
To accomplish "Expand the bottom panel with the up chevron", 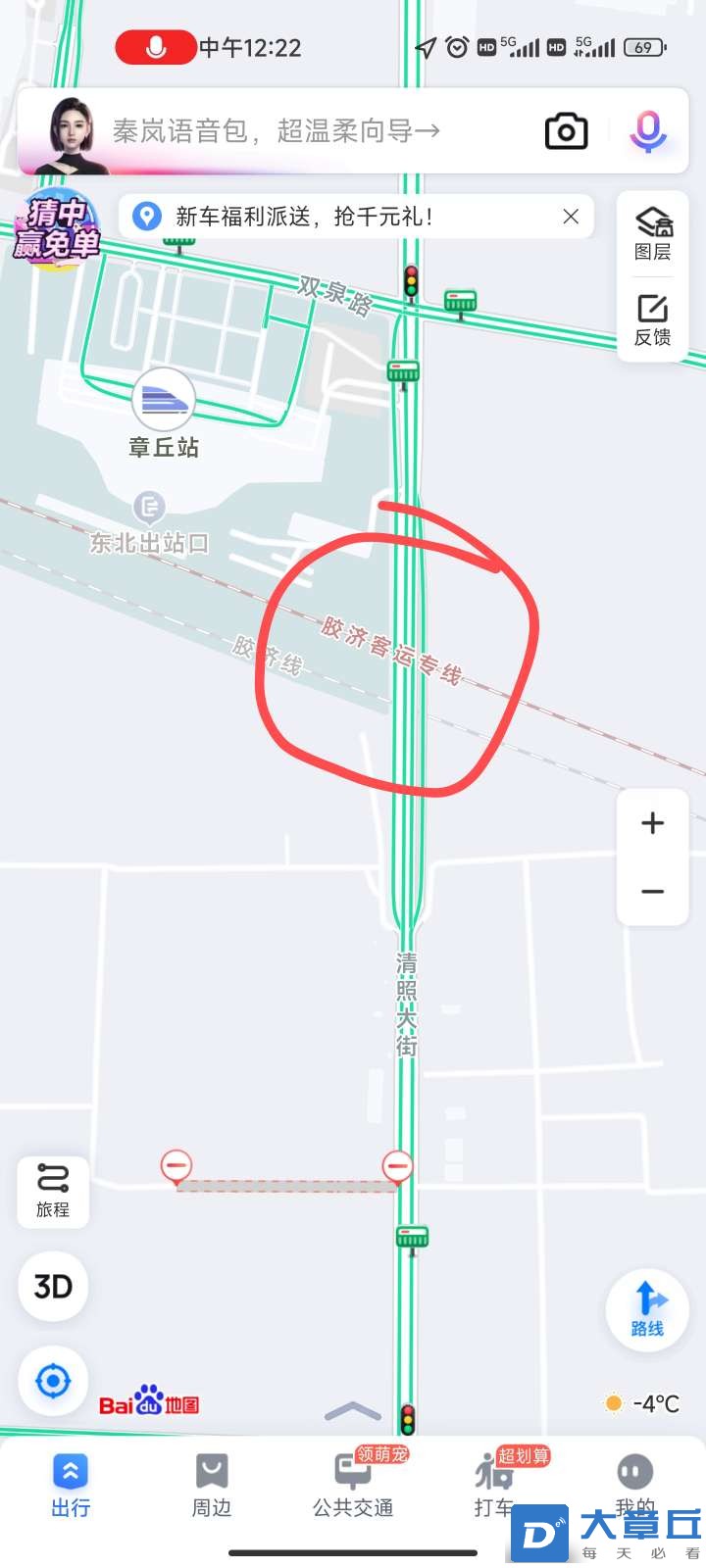I will pos(353,1412).
